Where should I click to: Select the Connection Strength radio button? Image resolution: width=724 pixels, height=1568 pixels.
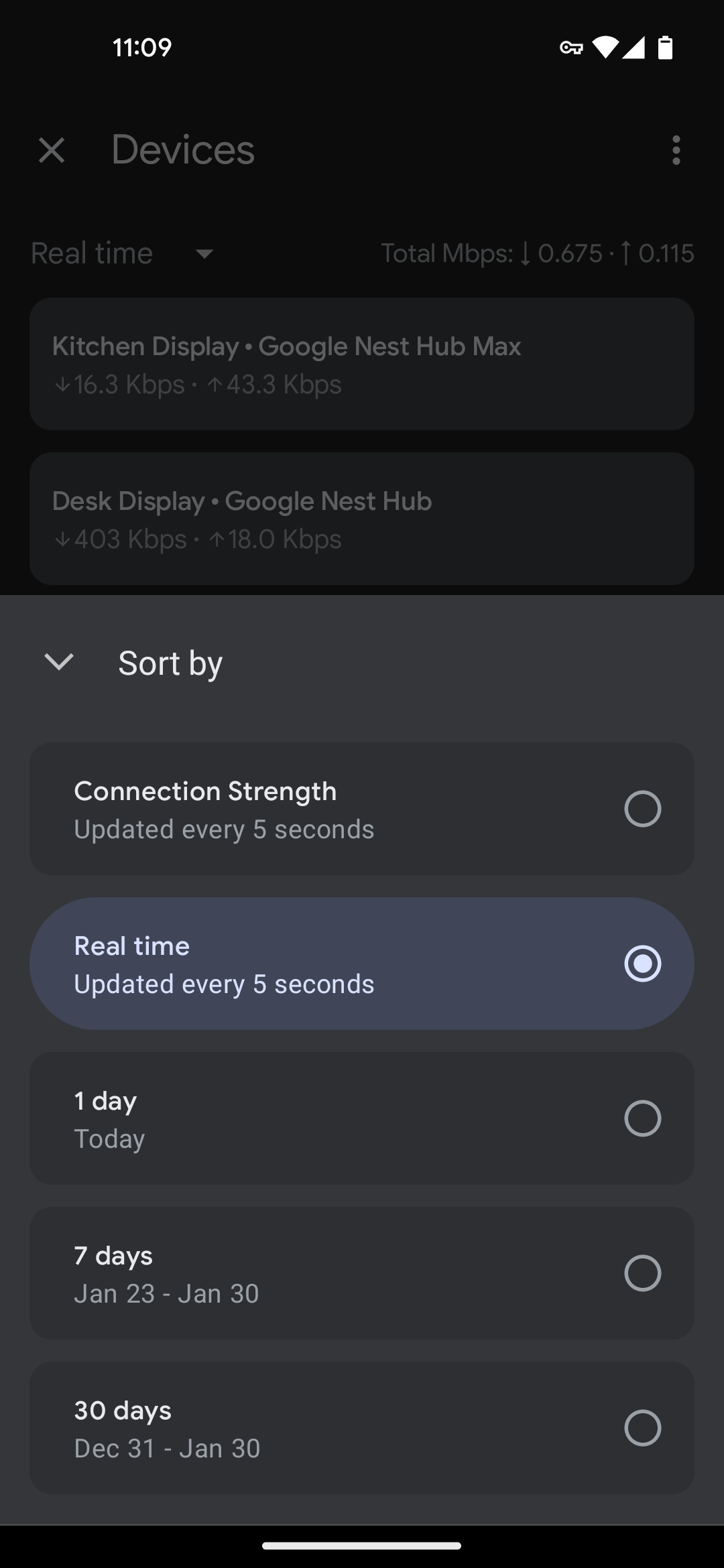pos(642,809)
